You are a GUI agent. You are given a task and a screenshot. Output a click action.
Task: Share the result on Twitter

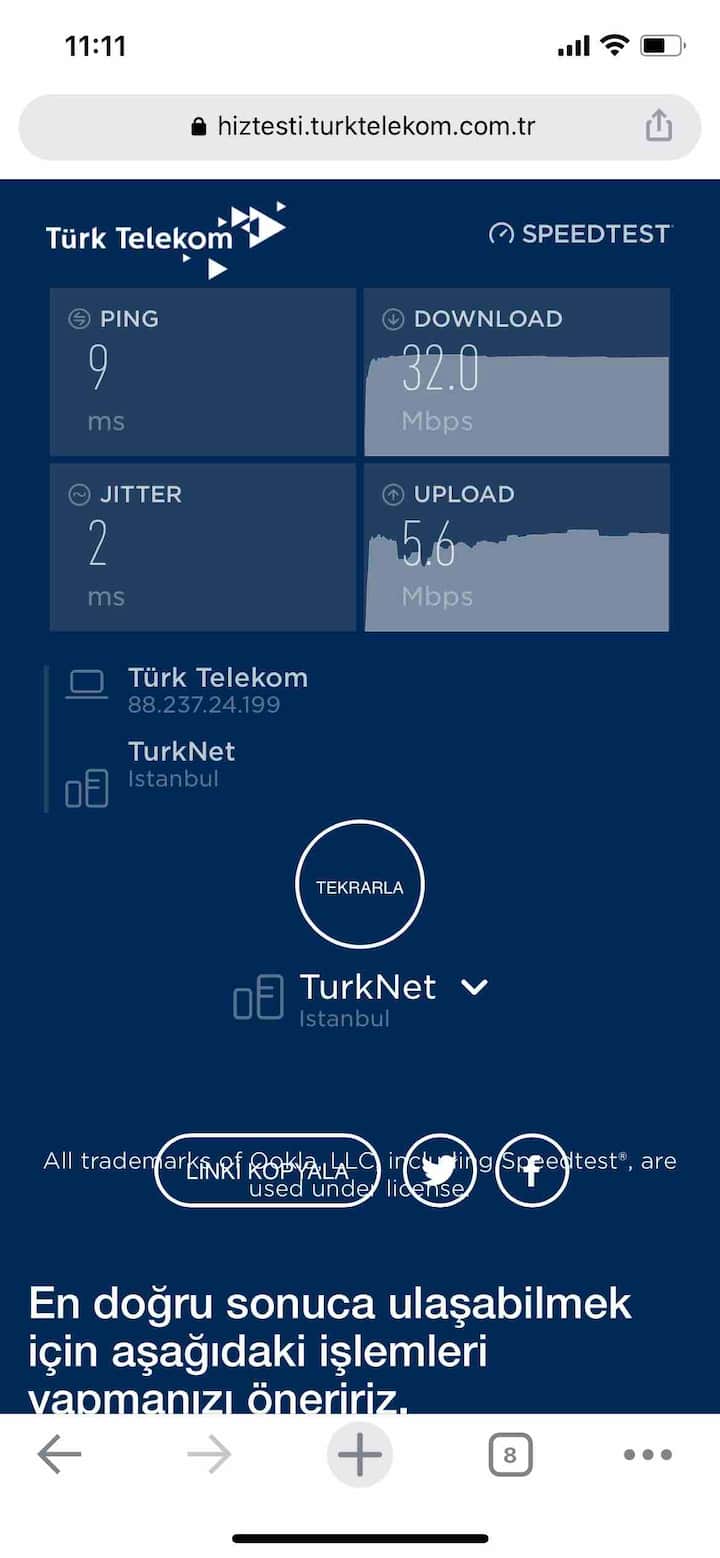pyautogui.click(x=439, y=1170)
